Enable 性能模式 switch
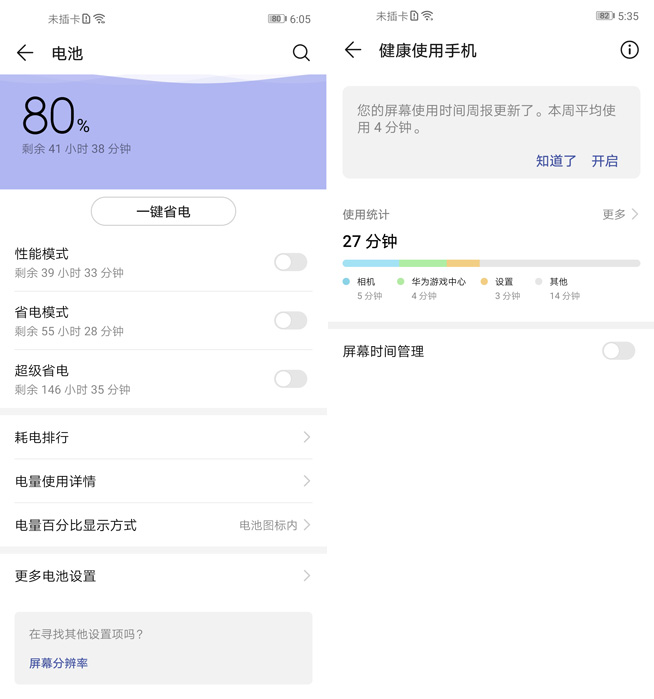Viewport: 654px width, 699px height. click(x=290, y=262)
